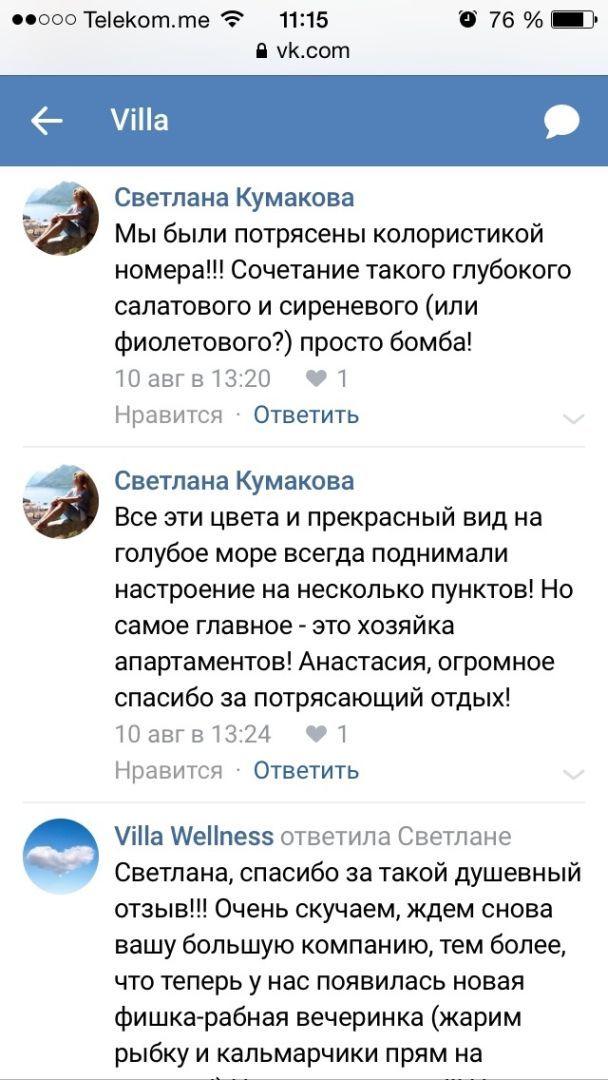
Task: Go back with the arrow icon
Action: [x=47, y=121]
